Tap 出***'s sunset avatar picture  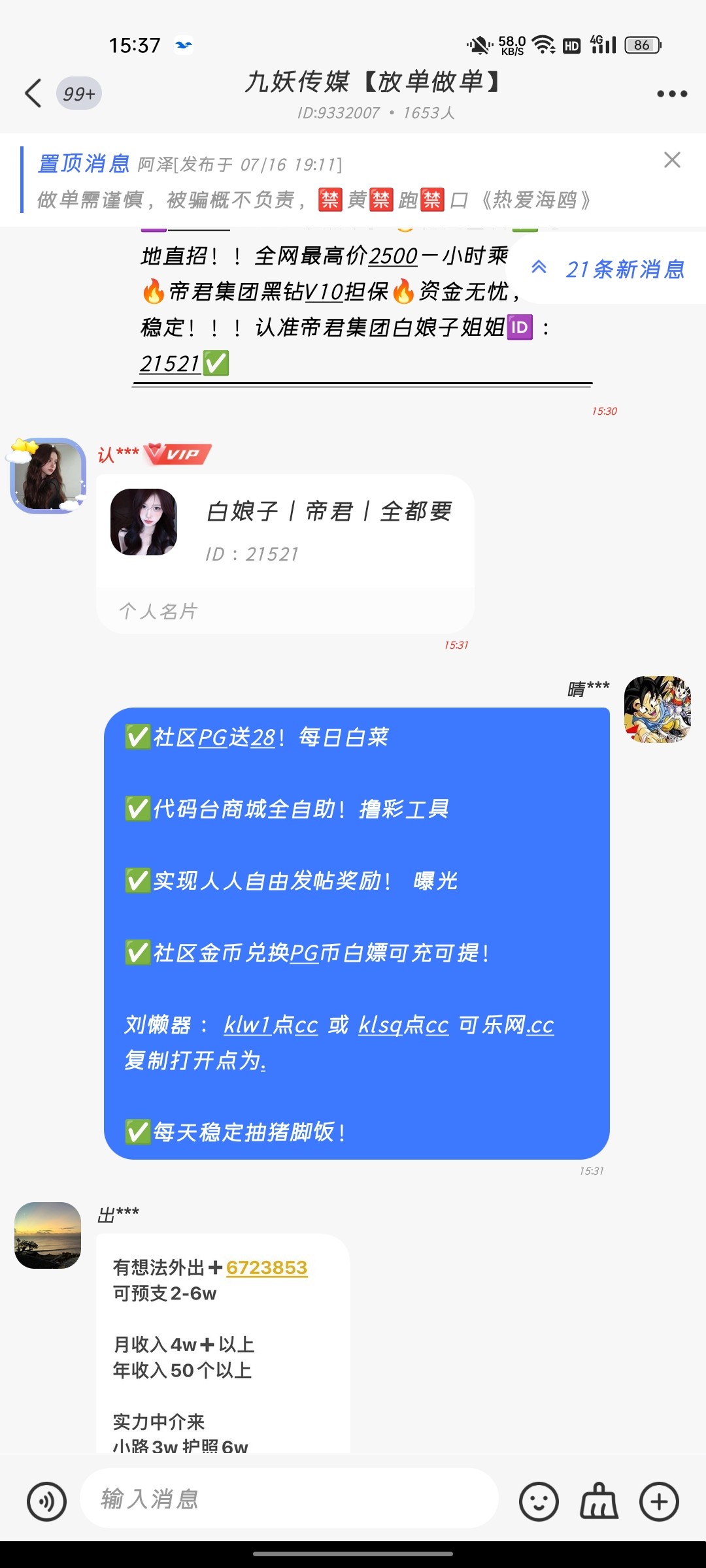click(x=47, y=1237)
